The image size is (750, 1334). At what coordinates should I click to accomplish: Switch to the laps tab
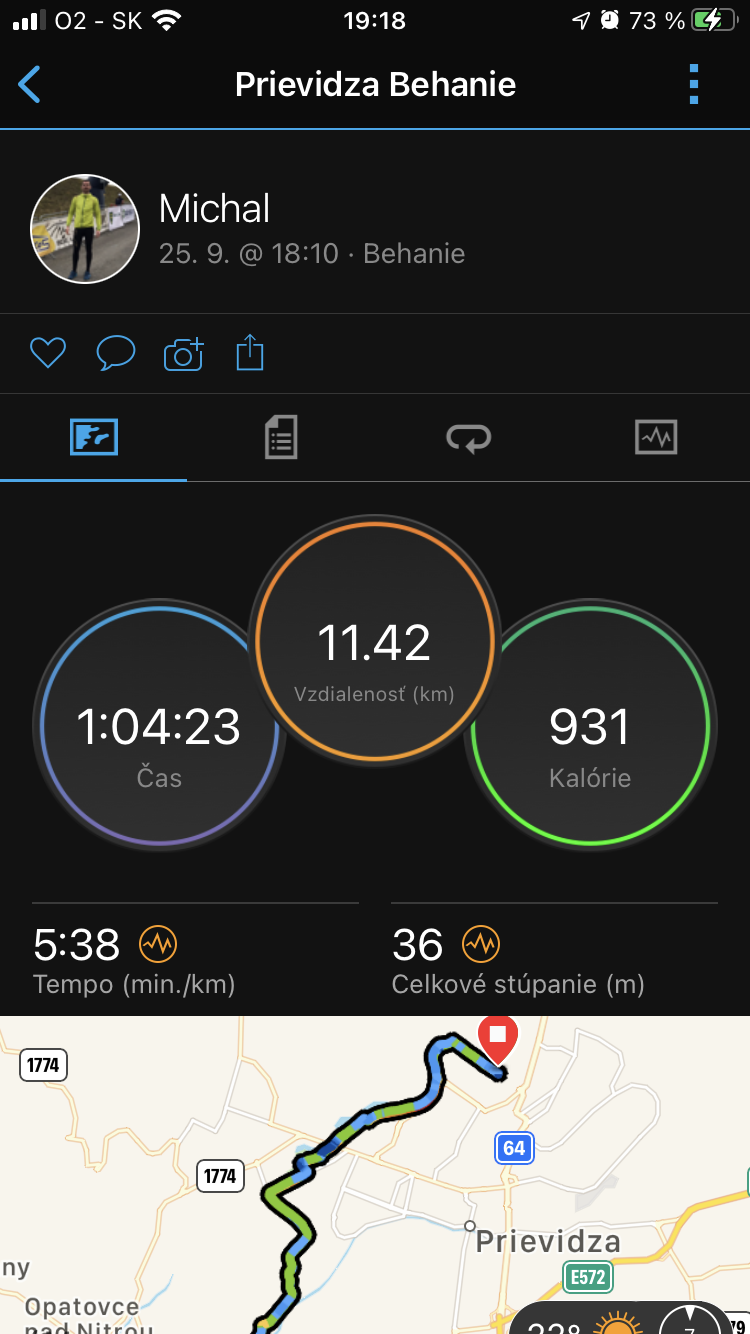(x=469, y=437)
